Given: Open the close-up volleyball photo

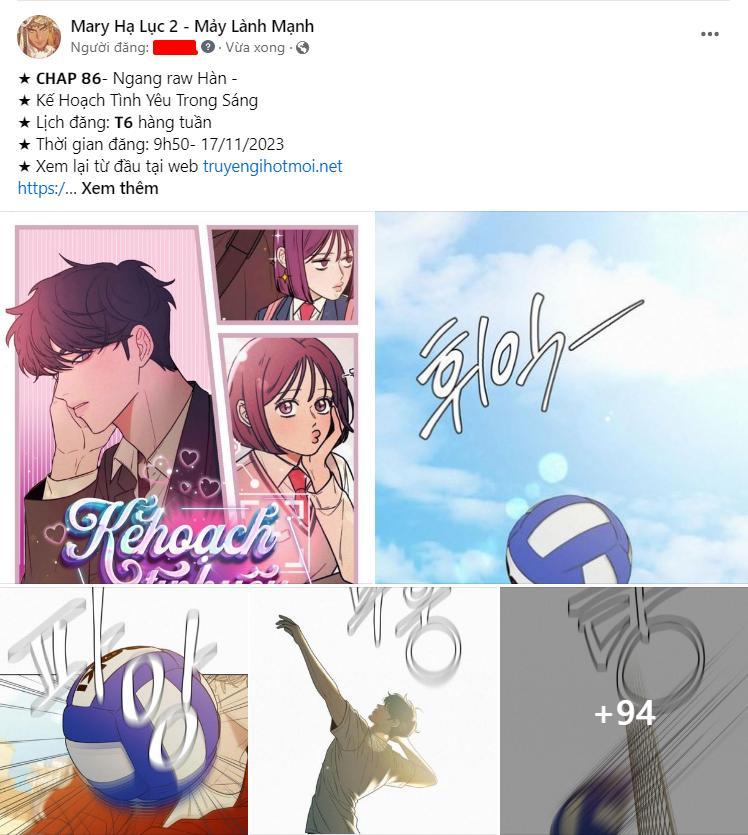Looking at the screenshot, I should click(123, 711).
